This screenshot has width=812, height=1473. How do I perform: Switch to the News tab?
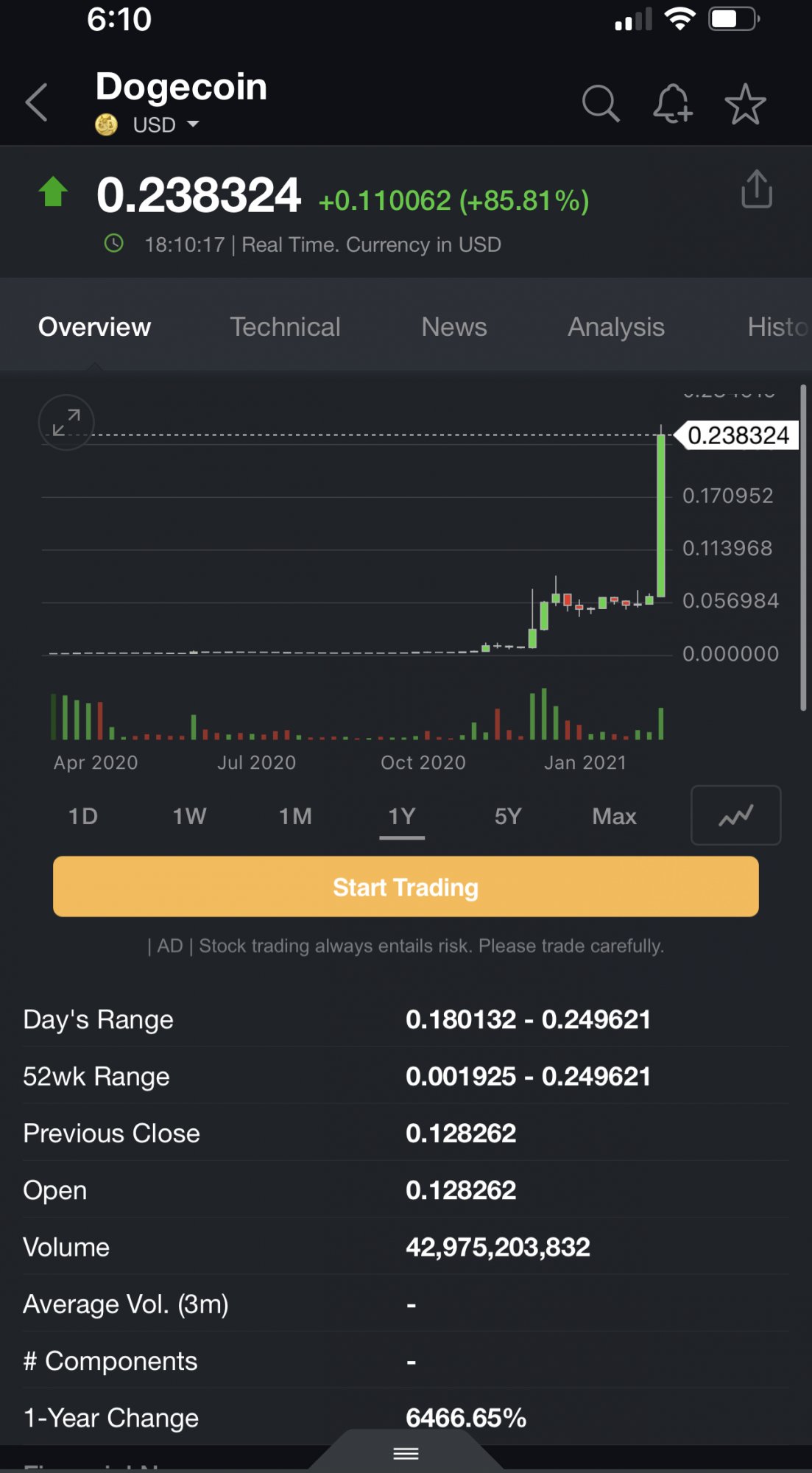coord(453,327)
